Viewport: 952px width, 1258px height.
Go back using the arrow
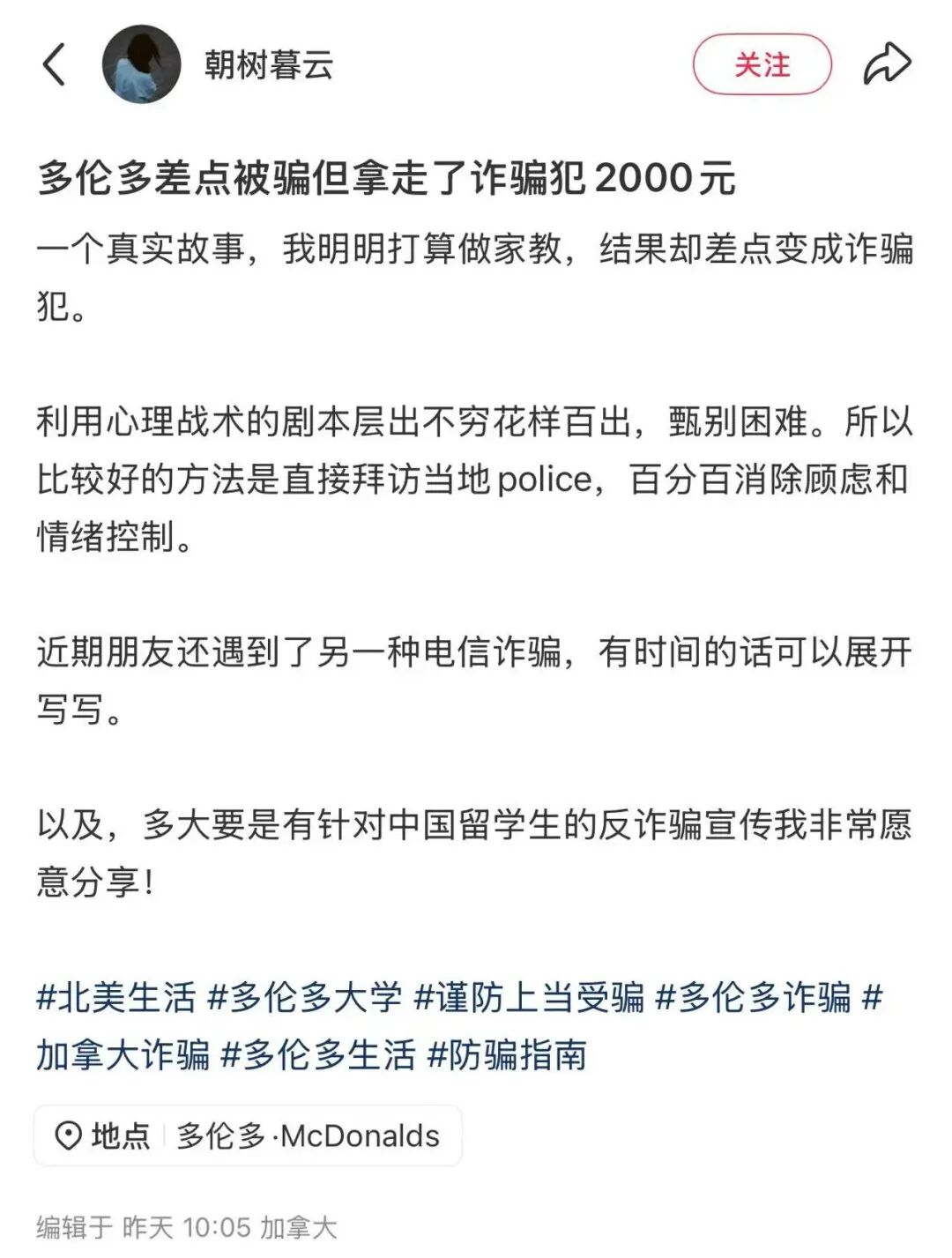pos(55,64)
